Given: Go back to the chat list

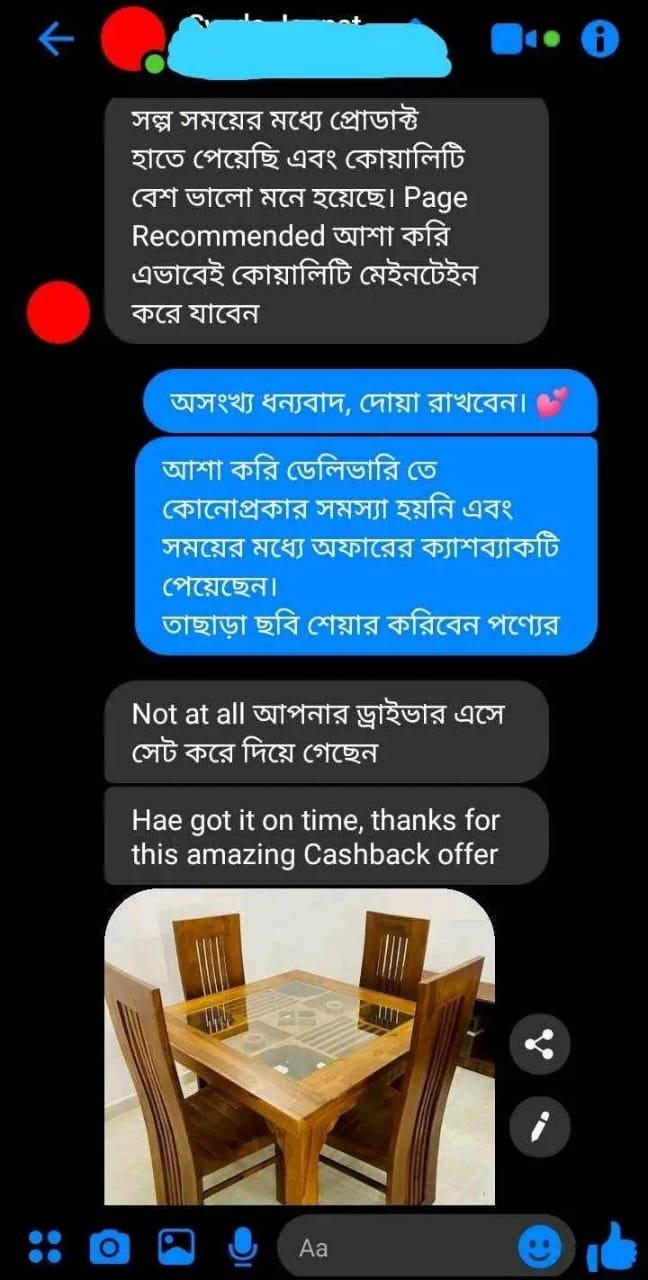Looking at the screenshot, I should (56, 39).
